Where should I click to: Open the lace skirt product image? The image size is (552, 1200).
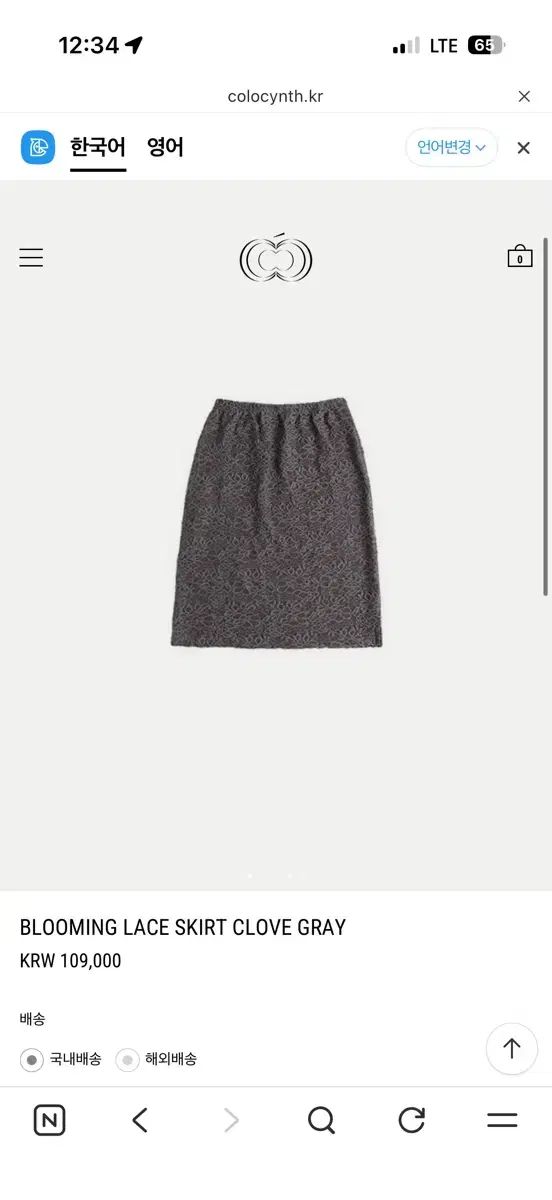276,523
